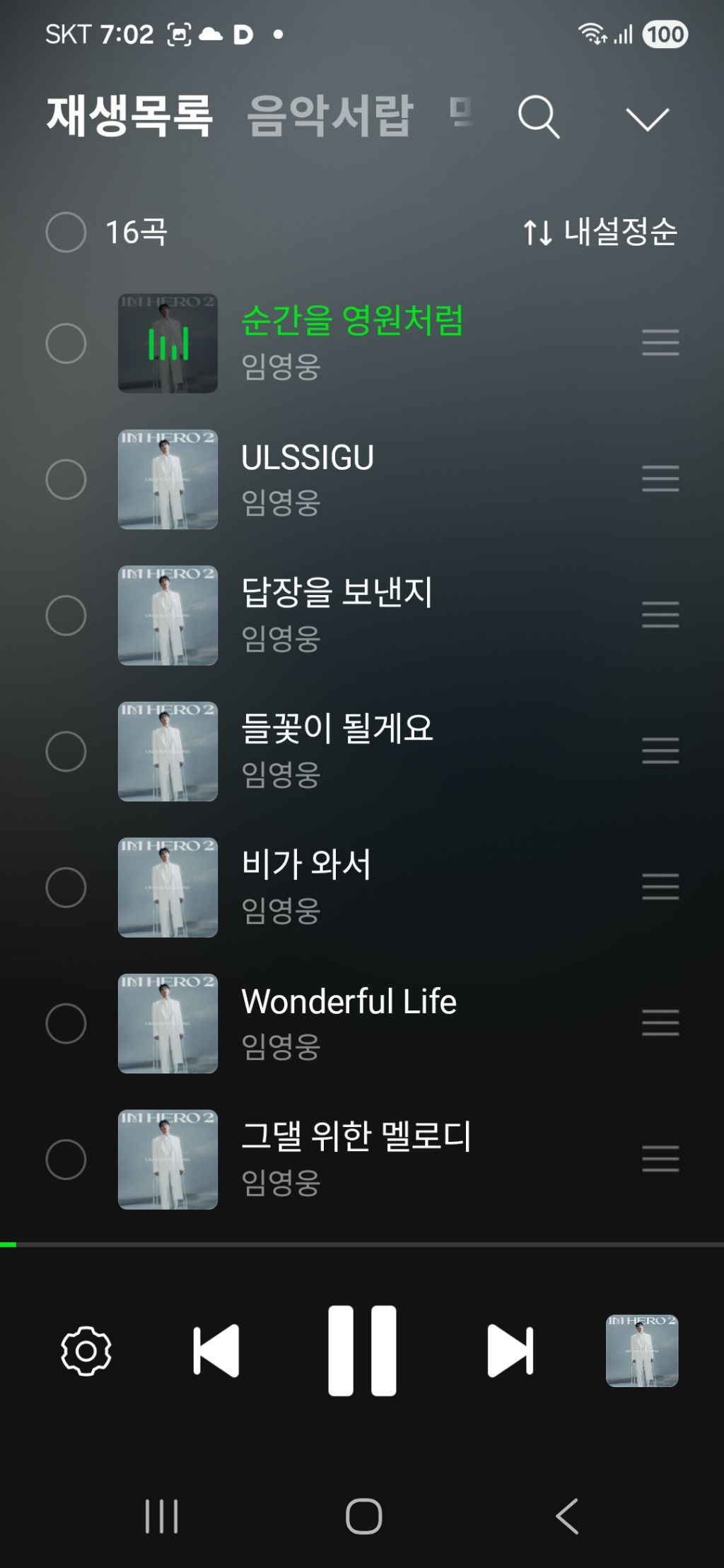Open the album art thumbnail in player bar

pyautogui.click(x=642, y=1350)
